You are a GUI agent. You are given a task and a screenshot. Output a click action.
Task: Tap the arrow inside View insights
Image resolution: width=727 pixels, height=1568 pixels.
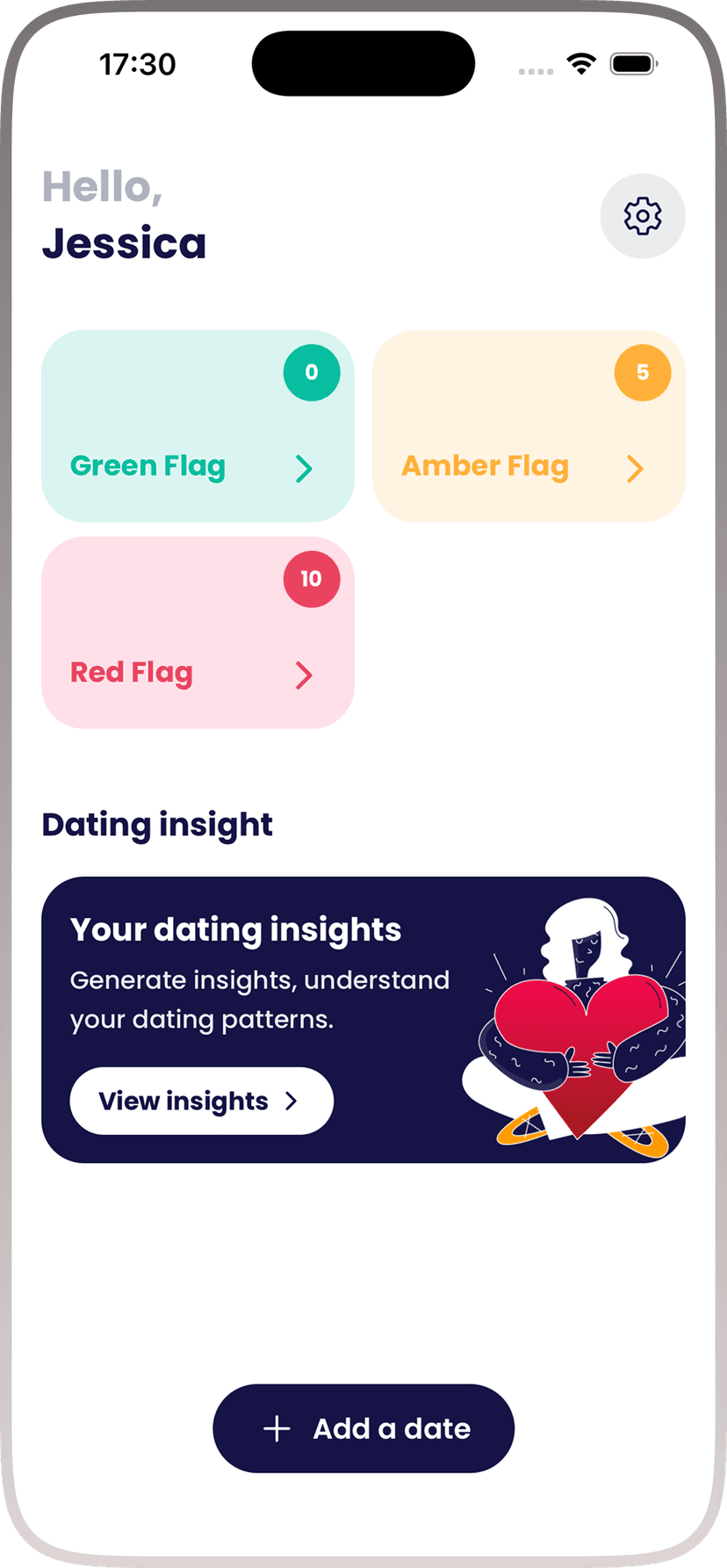pyautogui.click(x=292, y=1101)
